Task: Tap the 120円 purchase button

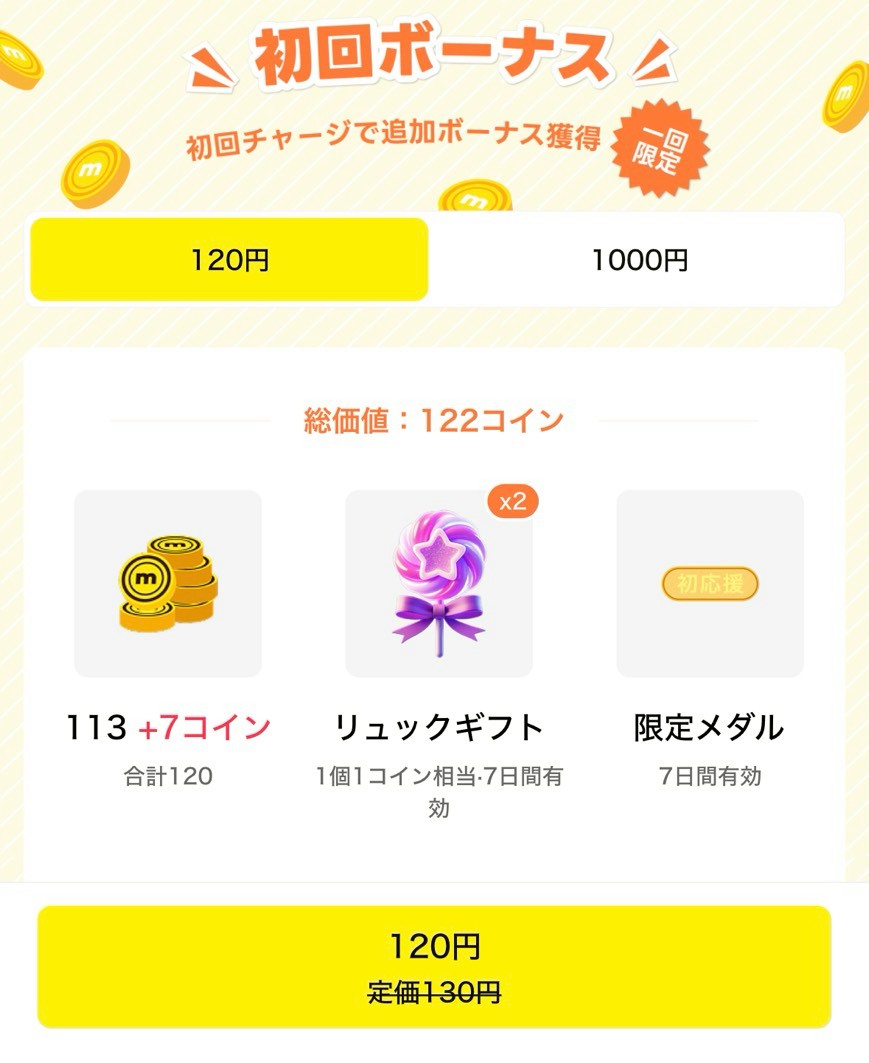Action: coord(434,966)
